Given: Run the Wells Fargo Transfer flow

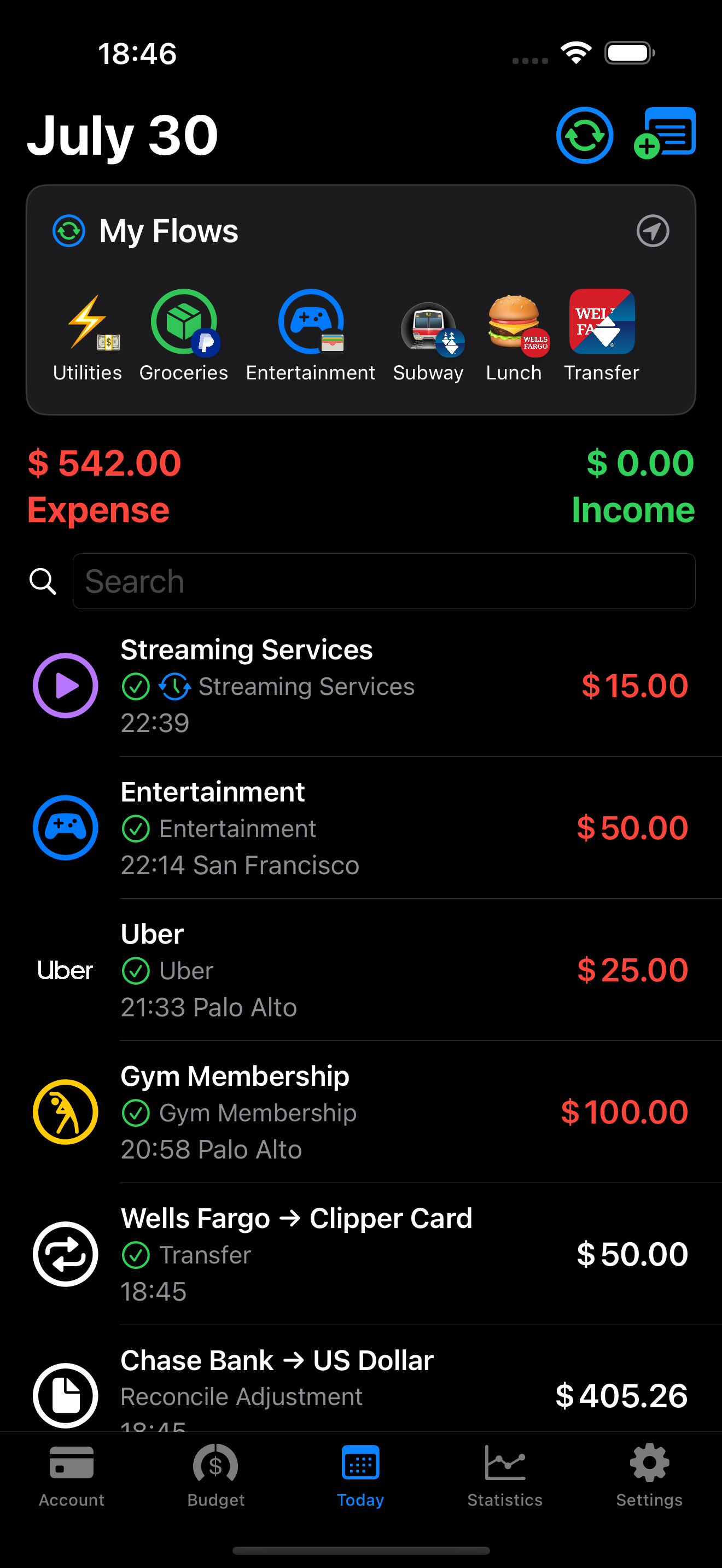Looking at the screenshot, I should tap(601, 323).
